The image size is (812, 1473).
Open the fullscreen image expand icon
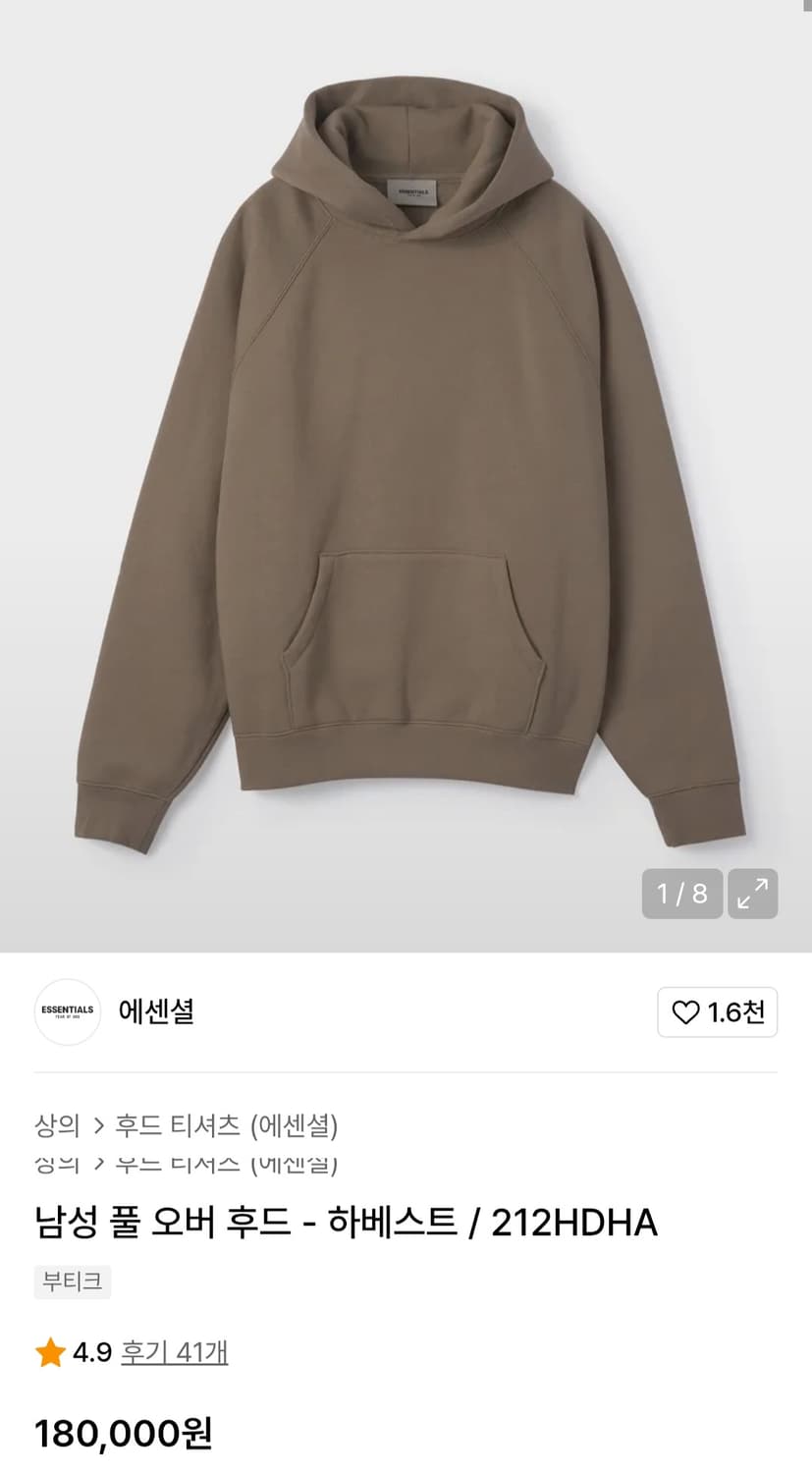click(x=752, y=894)
